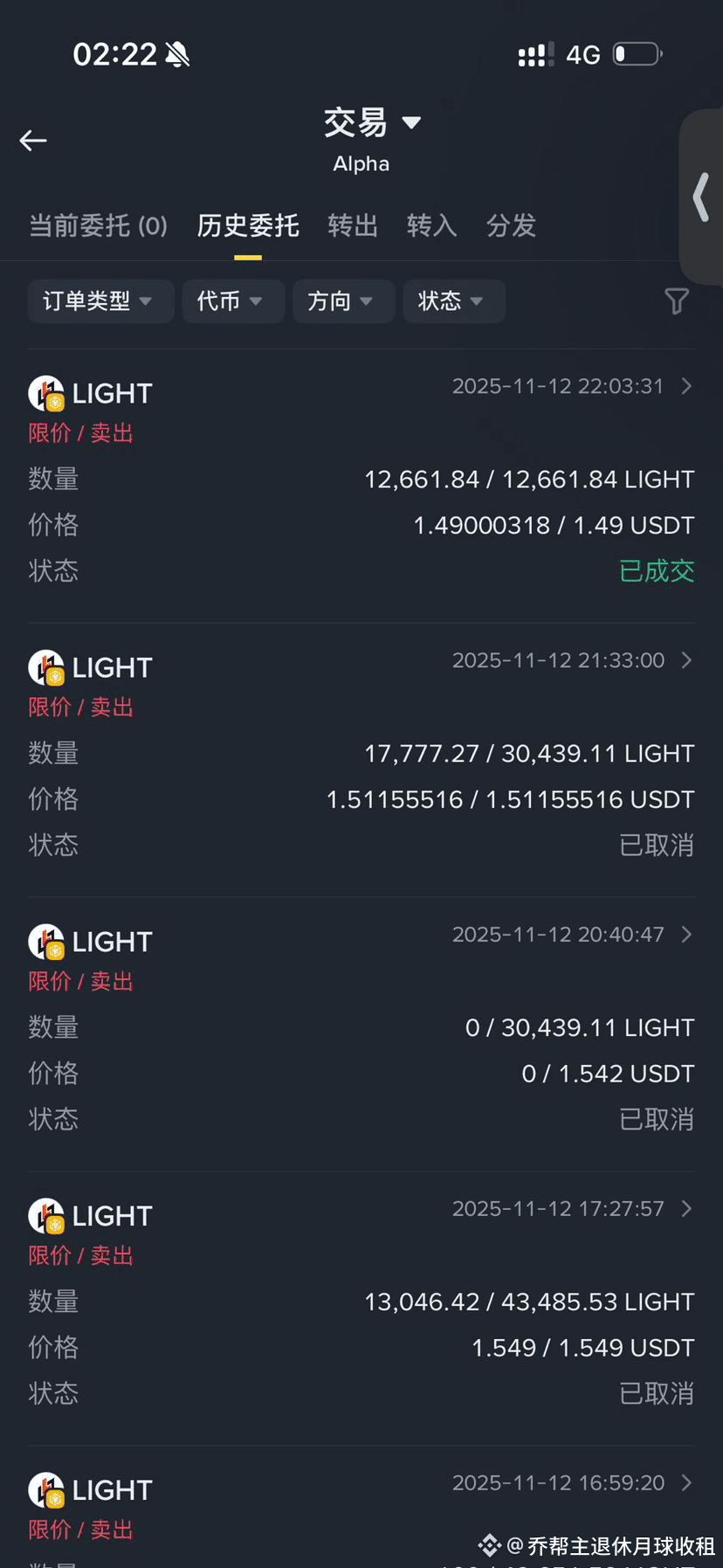Image resolution: width=723 pixels, height=1568 pixels.
Task: Open the 转入 tab
Action: (431, 226)
